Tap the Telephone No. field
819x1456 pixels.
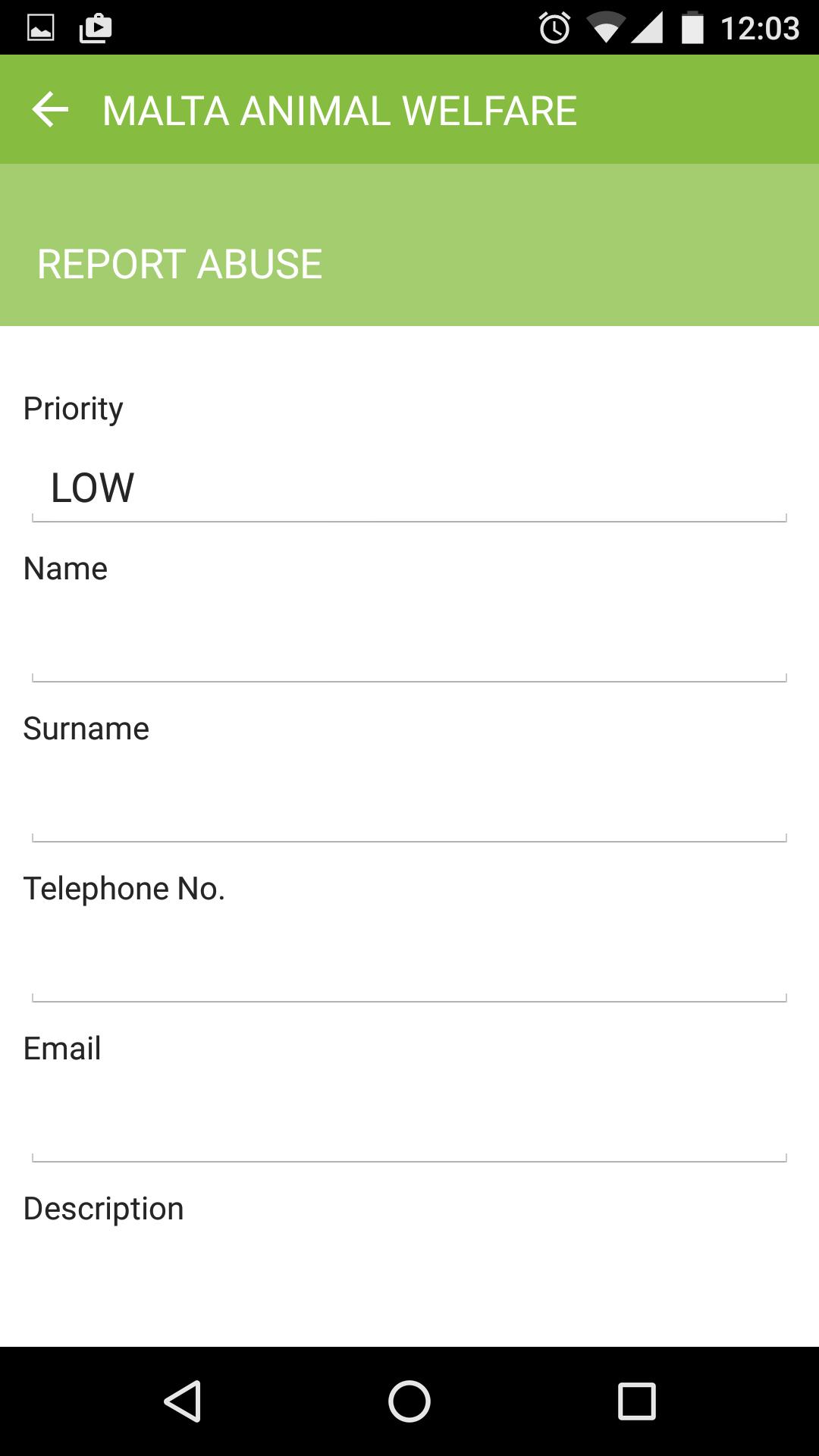click(409, 968)
